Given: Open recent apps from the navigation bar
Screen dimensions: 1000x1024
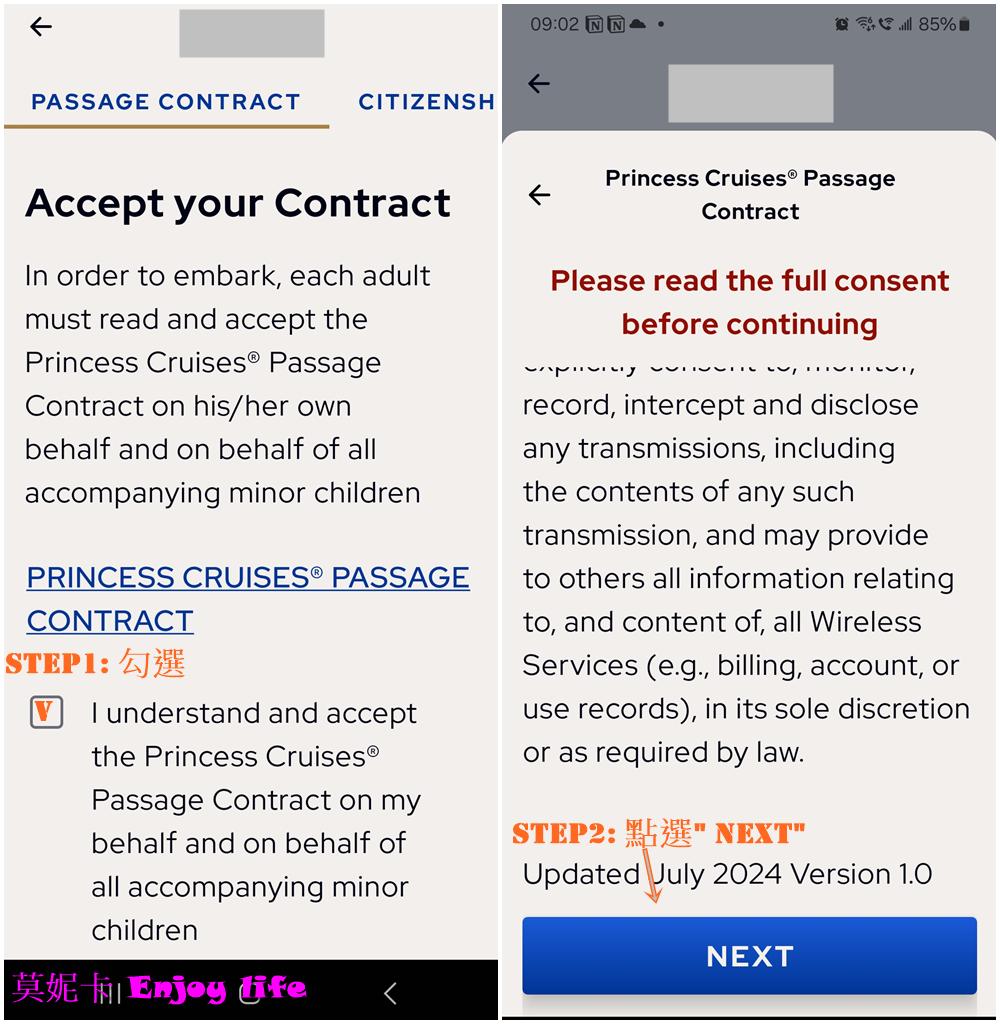Looking at the screenshot, I should point(113,993).
